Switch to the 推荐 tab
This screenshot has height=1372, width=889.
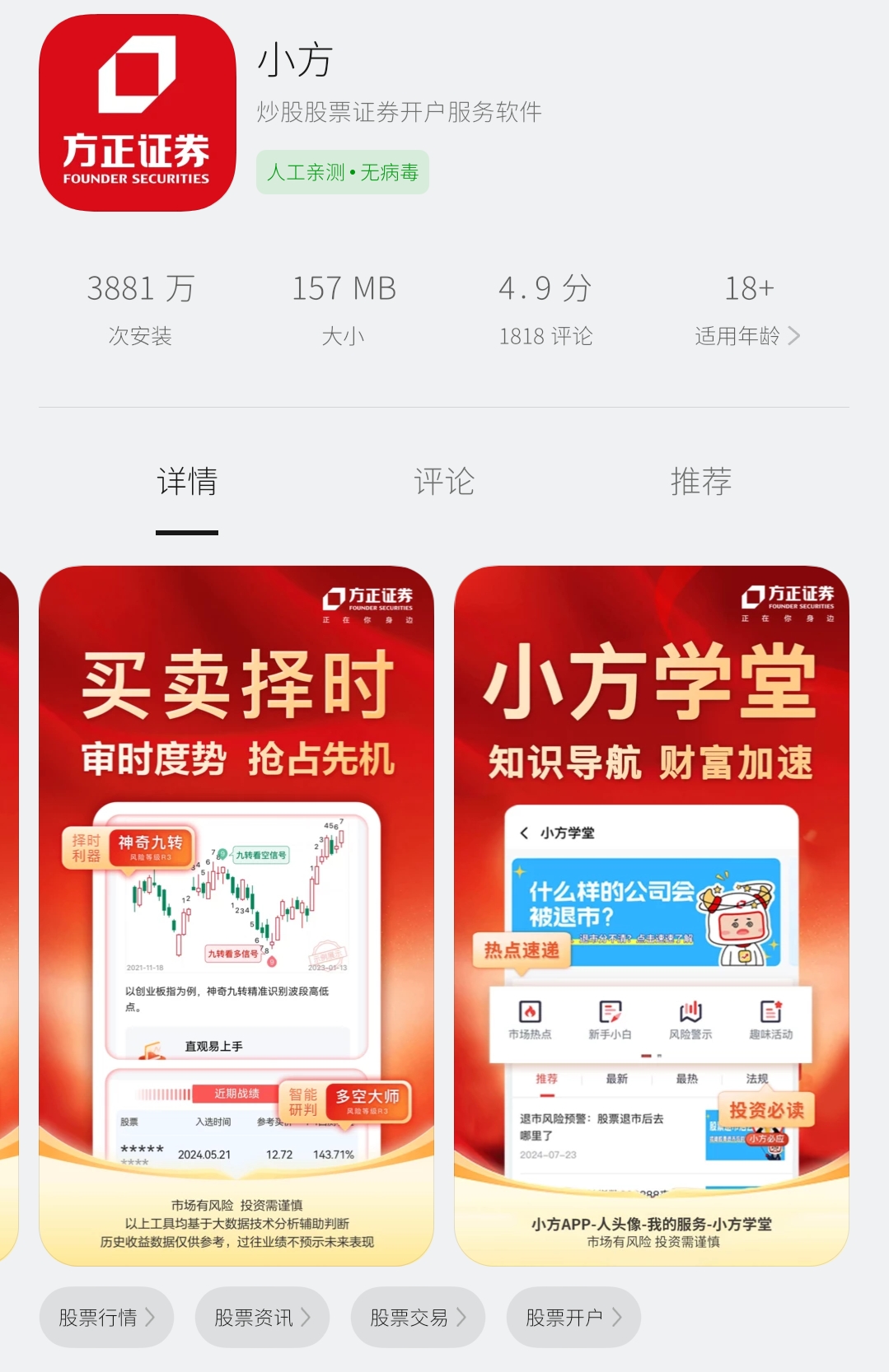[x=700, y=482]
